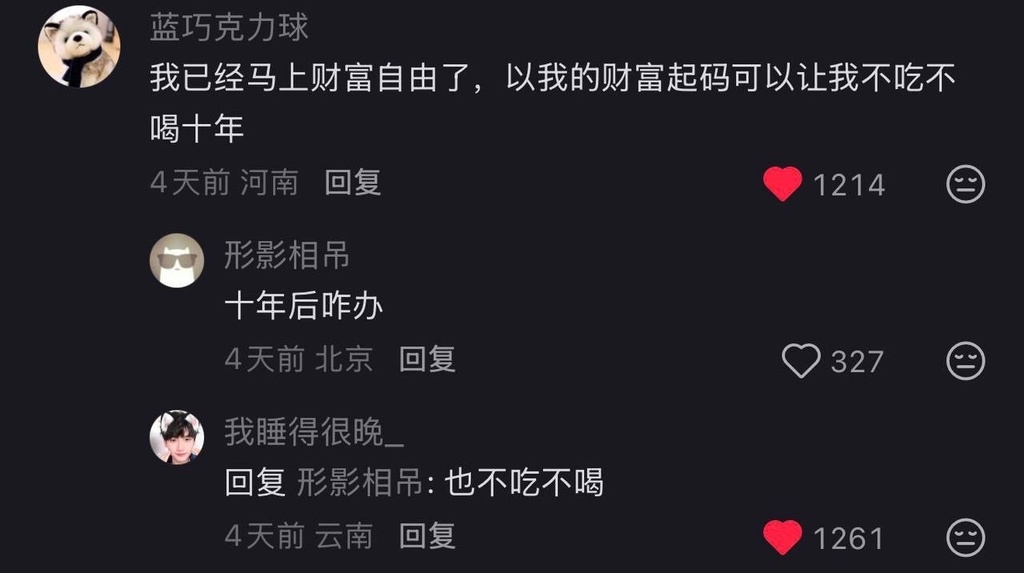The width and height of the screenshot is (1024, 573).
Task: Open 蓝巧克力球's profile avatar
Action: click(x=79, y=46)
